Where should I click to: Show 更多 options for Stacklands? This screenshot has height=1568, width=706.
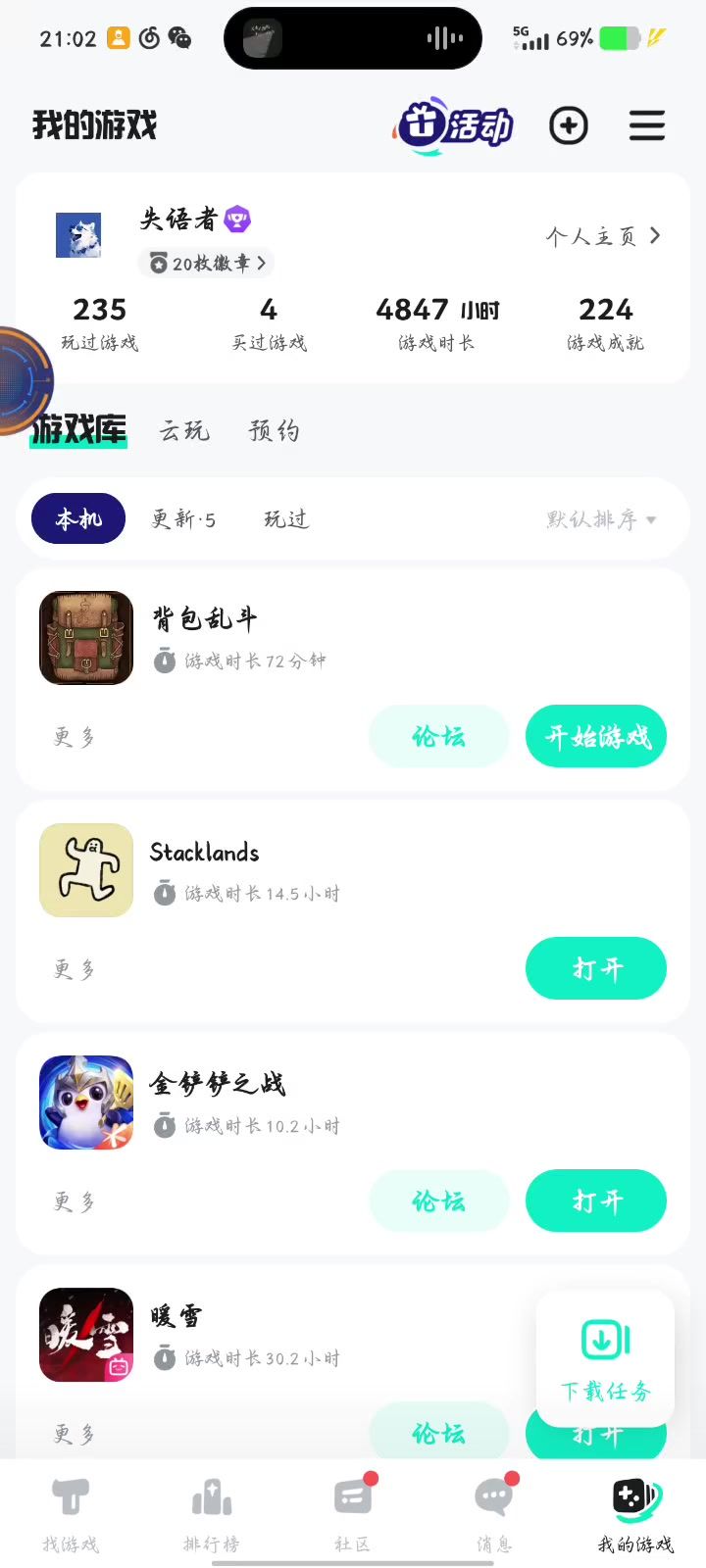click(x=75, y=969)
